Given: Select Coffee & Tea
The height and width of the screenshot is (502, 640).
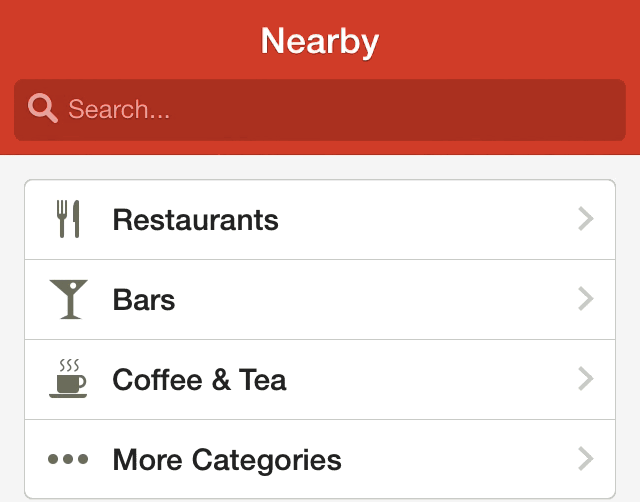Looking at the screenshot, I should point(319,380).
